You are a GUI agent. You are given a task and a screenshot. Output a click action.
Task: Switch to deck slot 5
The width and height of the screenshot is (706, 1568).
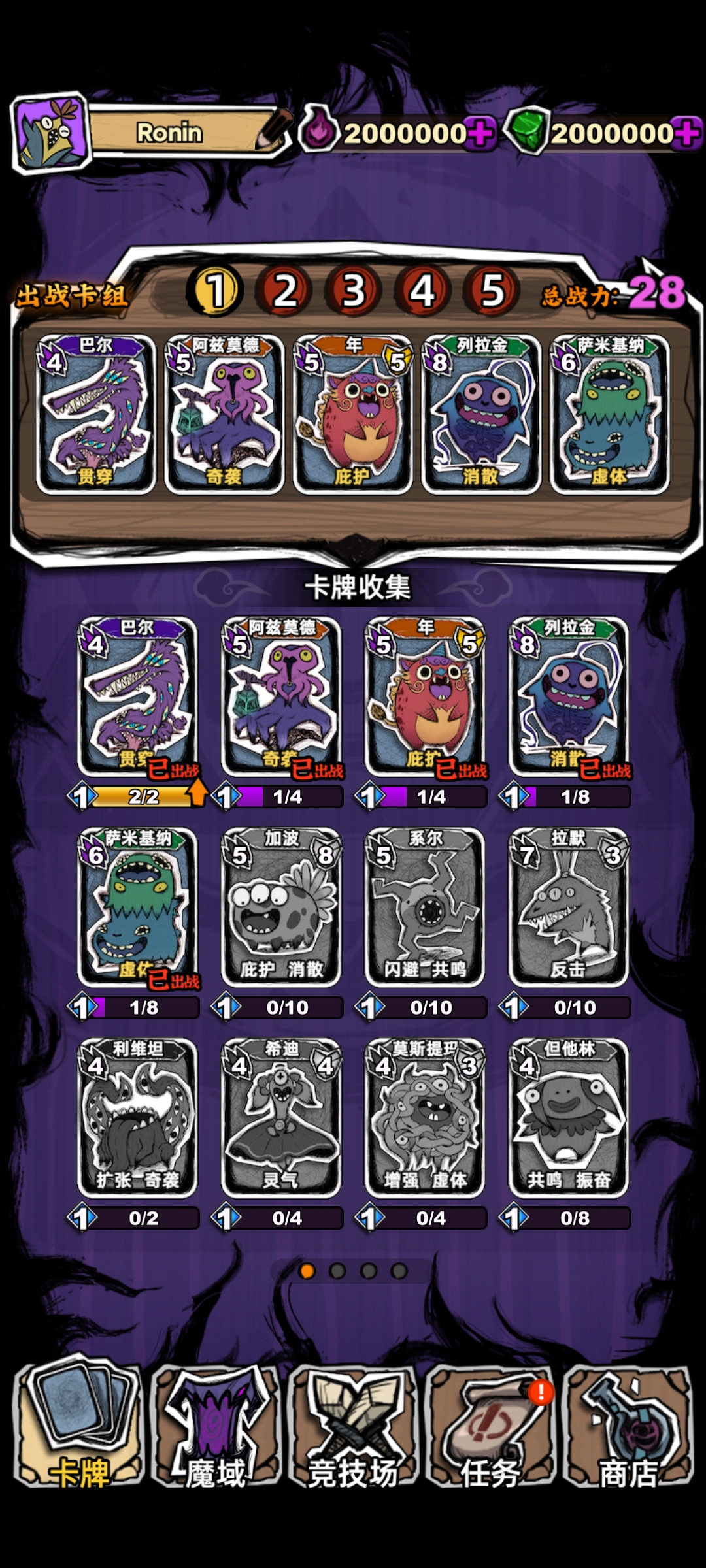[492, 291]
